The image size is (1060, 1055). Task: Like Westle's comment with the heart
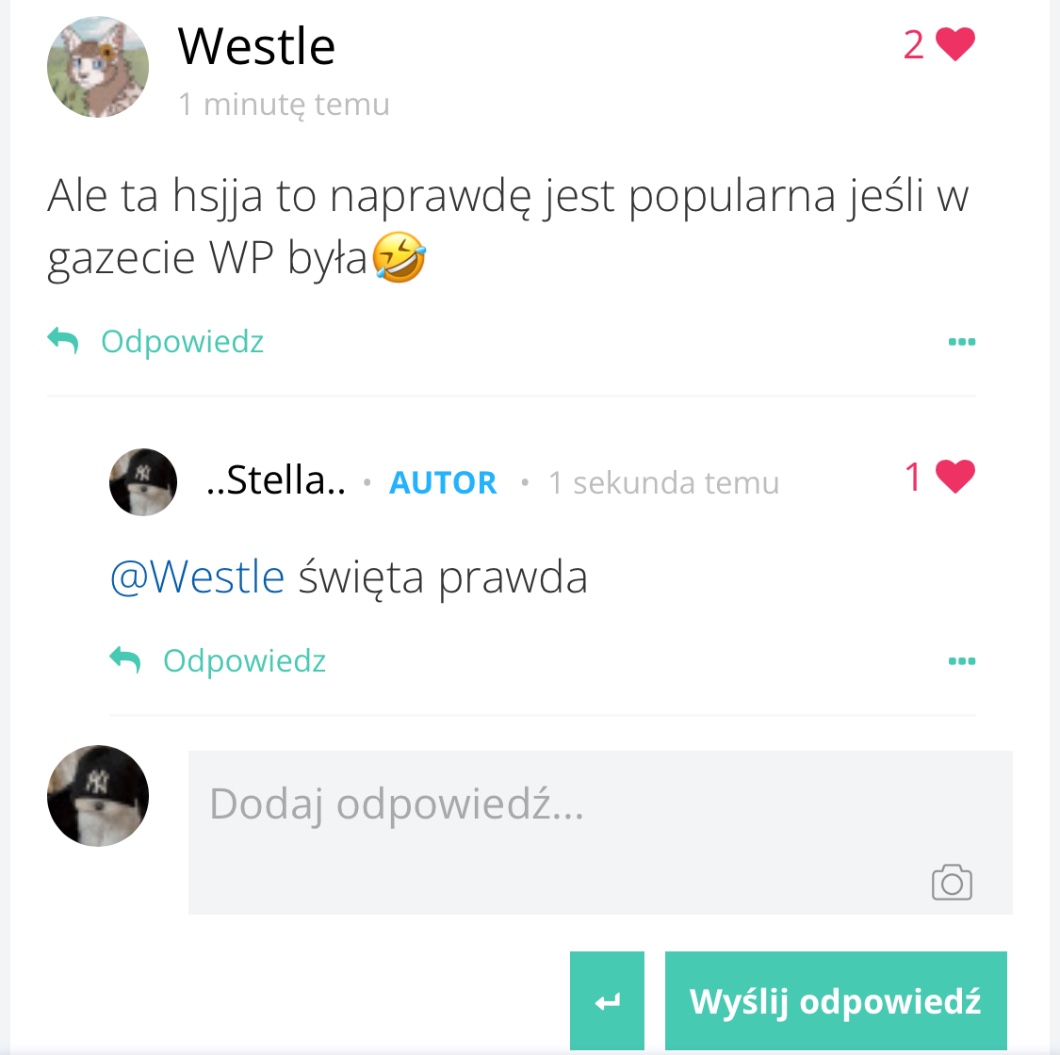pos(955,45)
